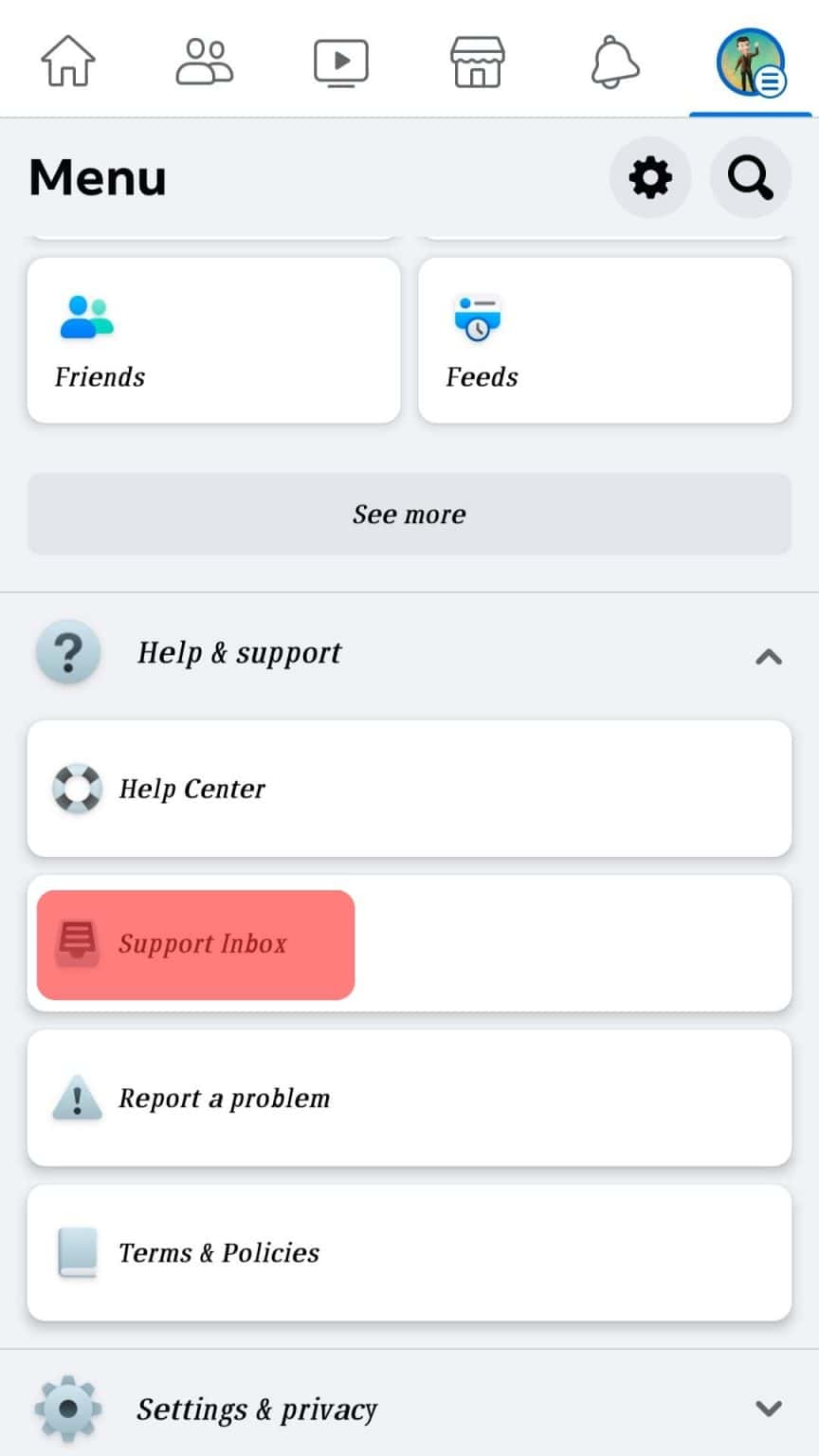Image resolution: width=819 pixels, height=1456 pixels.
Task: Open settings using the gear icon
Action: click(650, 177)
